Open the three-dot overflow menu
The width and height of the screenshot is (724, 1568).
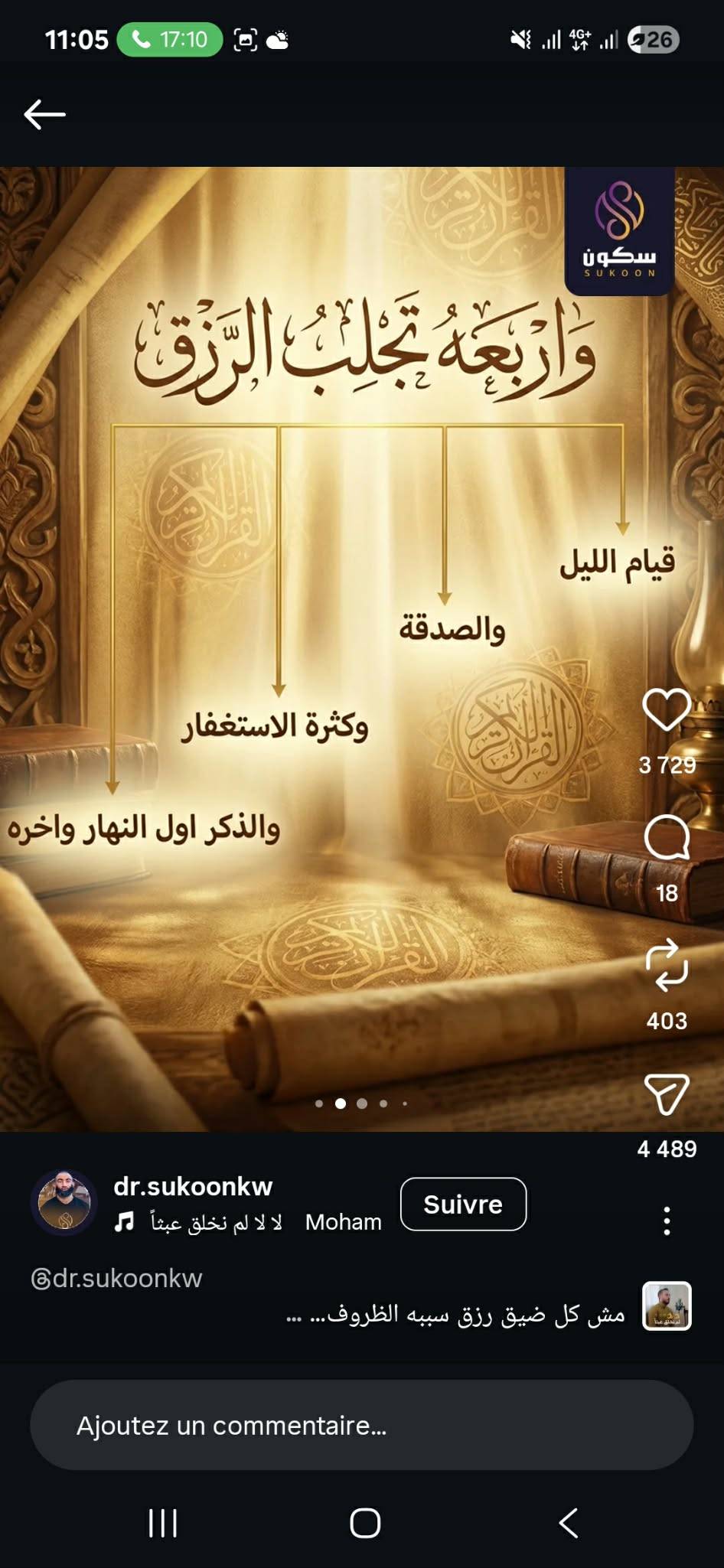click(667, 1221)
